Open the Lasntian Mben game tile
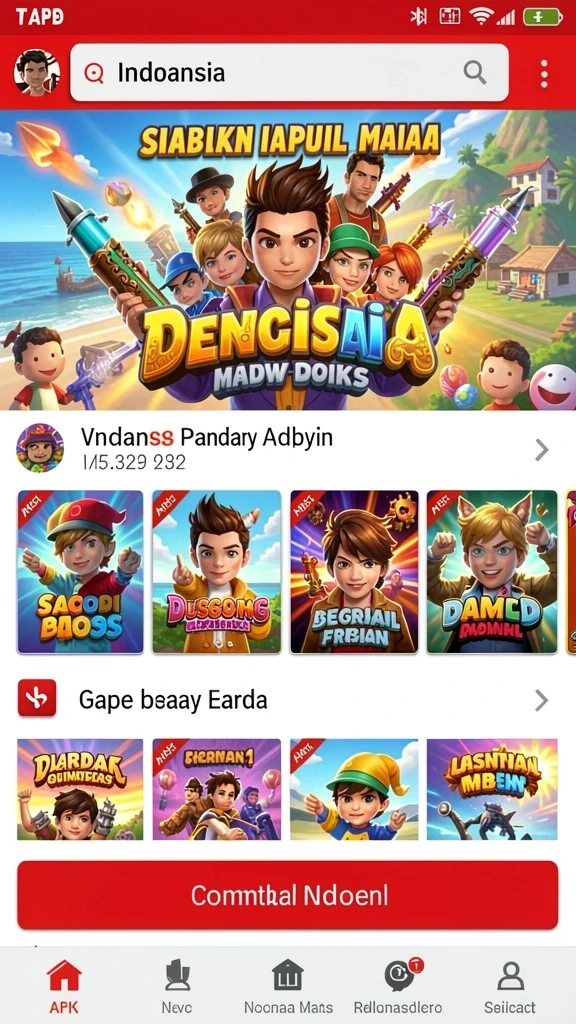Image resolution: width=576 pixels, height=1024 pixels. [492, 789]
